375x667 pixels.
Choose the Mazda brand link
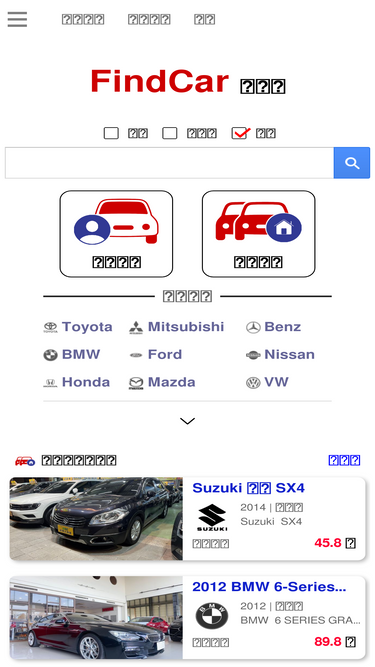click(162, 382)
